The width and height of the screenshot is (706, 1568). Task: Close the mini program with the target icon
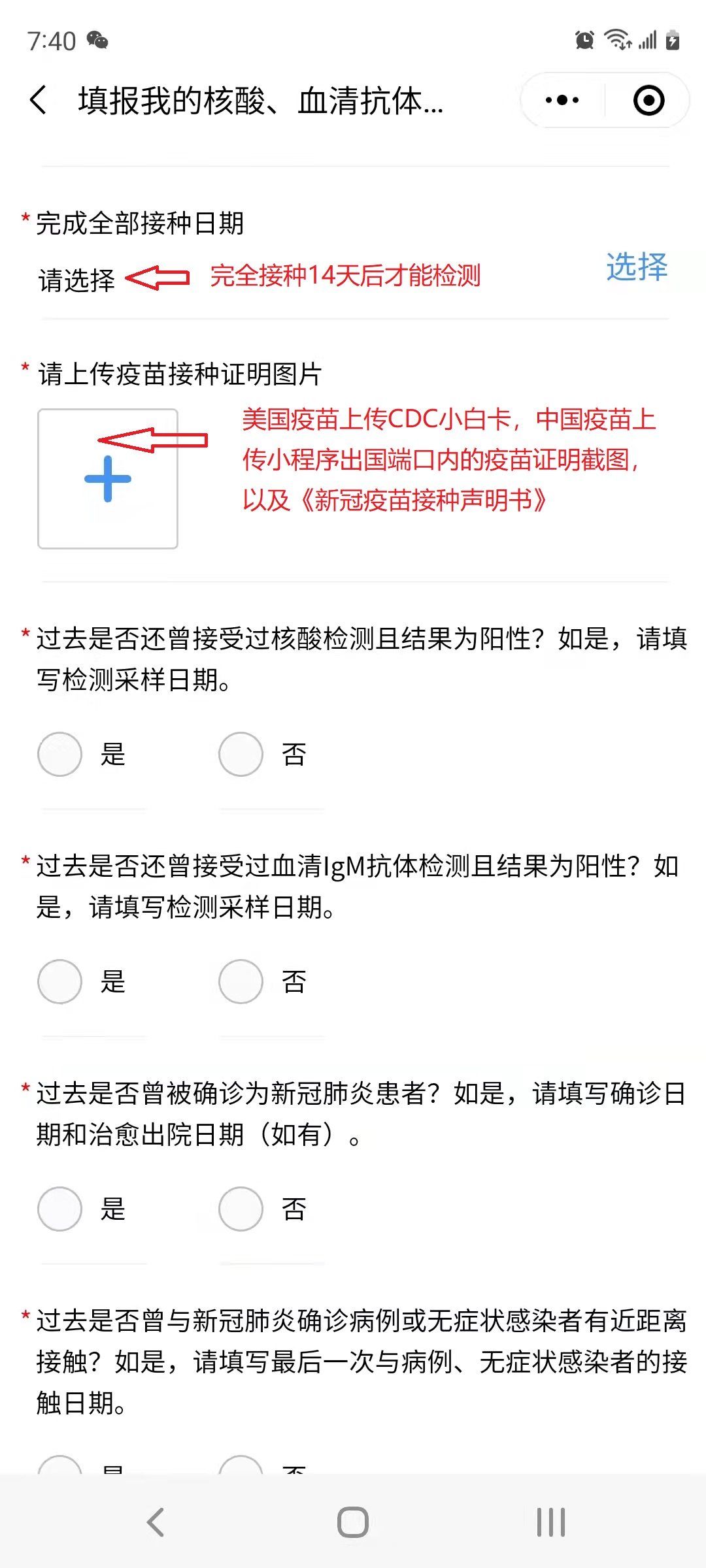point(648,101)
